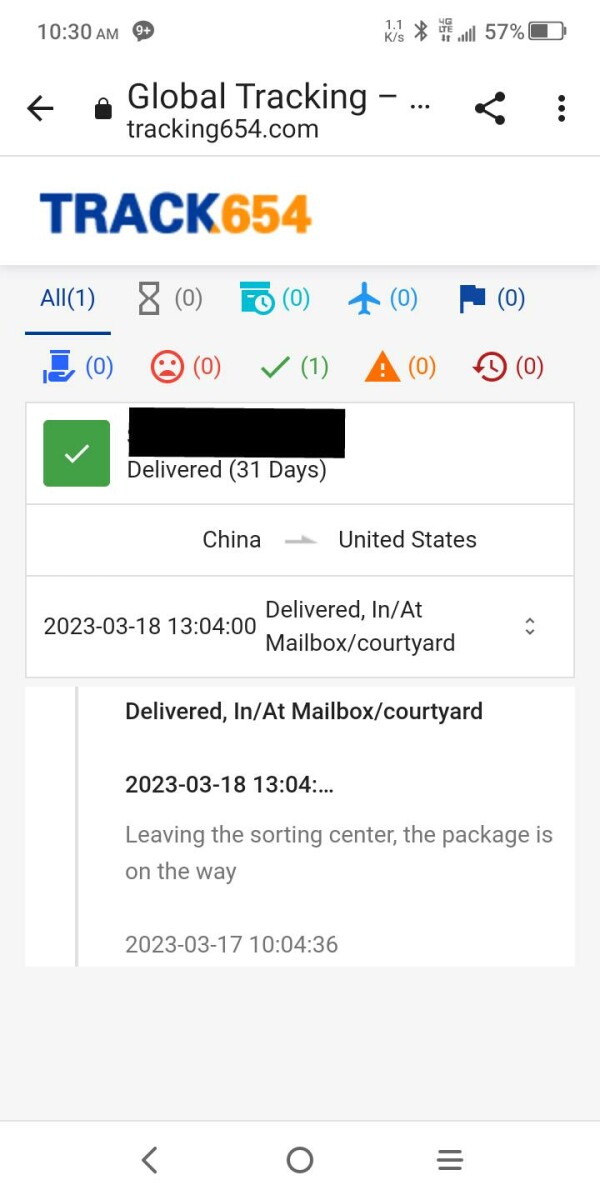Collapse the delivery details expander arrow
Screen dimensions: 600x1200
point(530,627)
